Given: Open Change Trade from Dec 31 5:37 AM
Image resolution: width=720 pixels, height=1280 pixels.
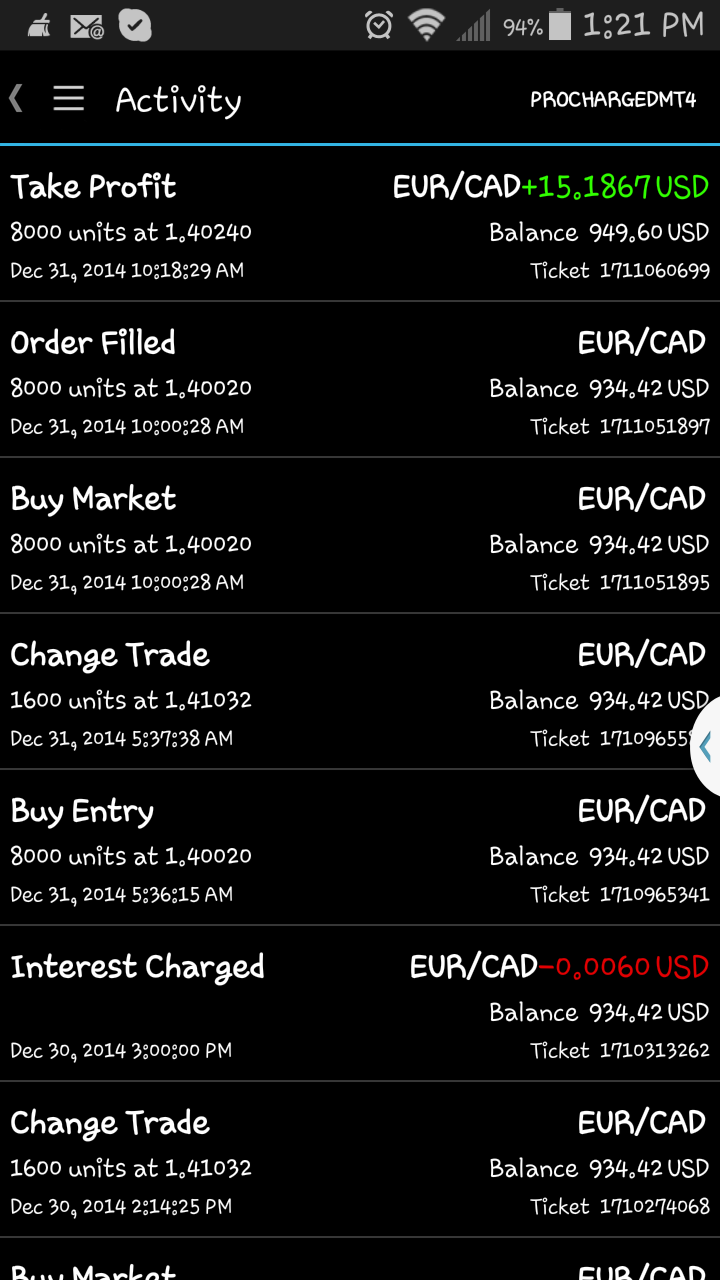Looking at the screenshot, I should [340, 694].
